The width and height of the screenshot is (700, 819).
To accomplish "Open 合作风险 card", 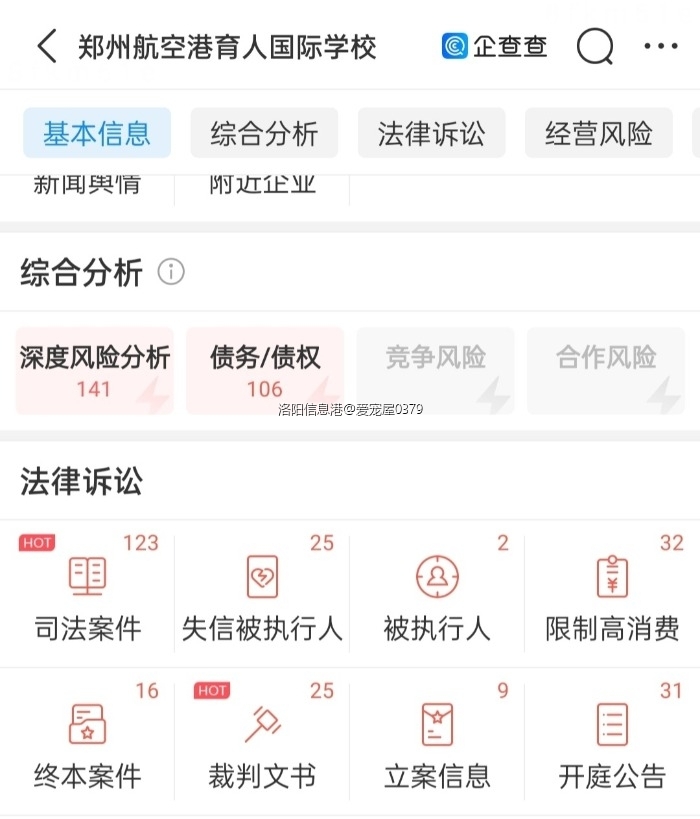I will tap(606, 371).
